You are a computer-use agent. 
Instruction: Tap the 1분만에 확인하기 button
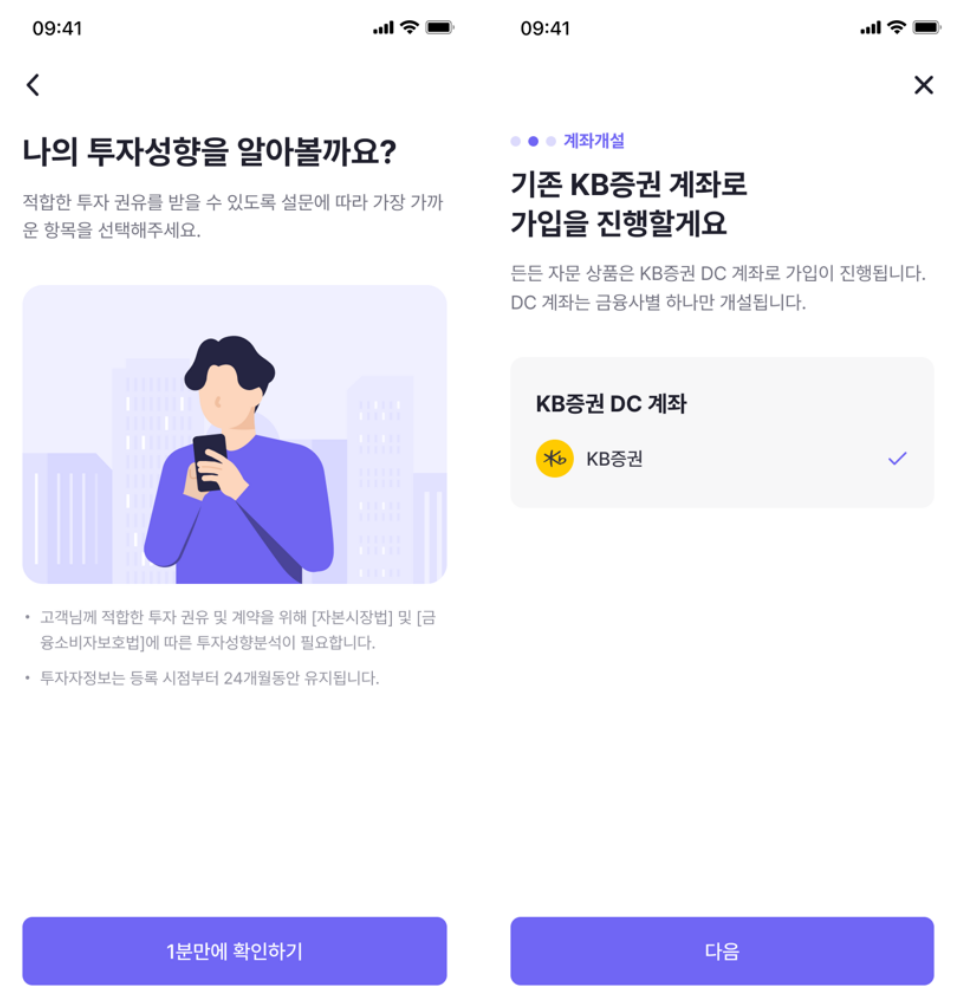pos(234,951)
